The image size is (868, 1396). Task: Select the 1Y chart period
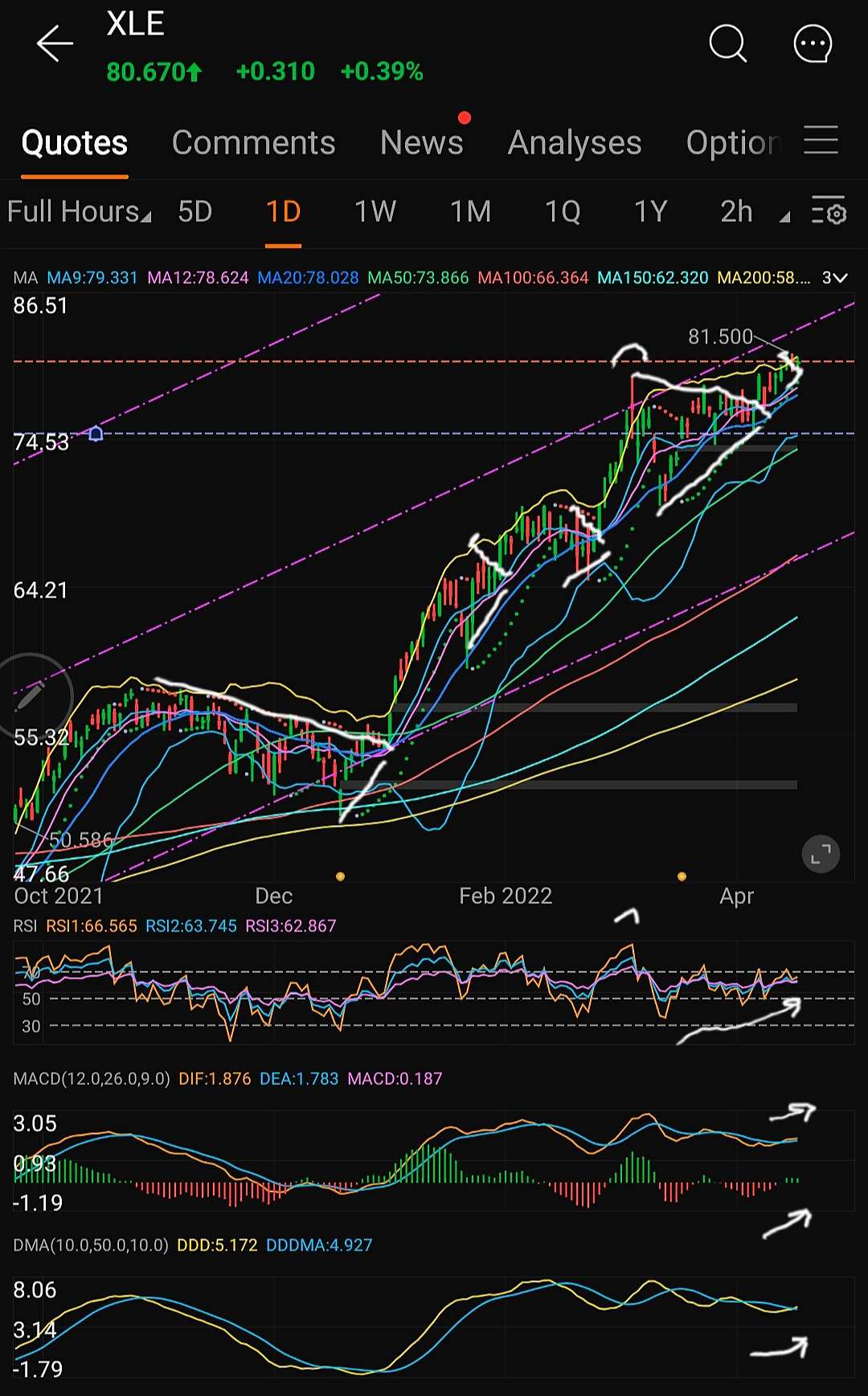pyautogui.click(x=650, y=211)
